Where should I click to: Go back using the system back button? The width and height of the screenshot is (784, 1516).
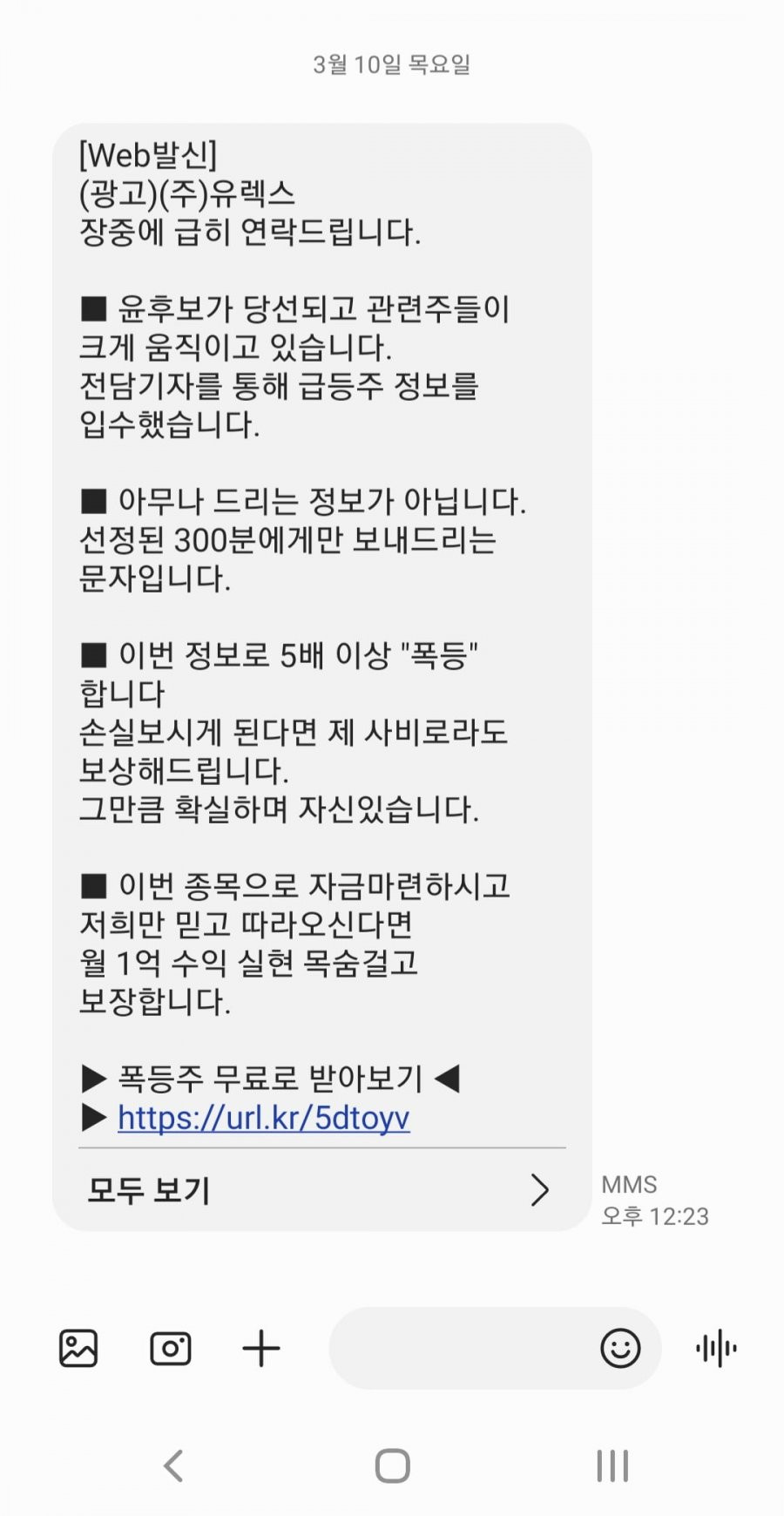[173, 1465]
